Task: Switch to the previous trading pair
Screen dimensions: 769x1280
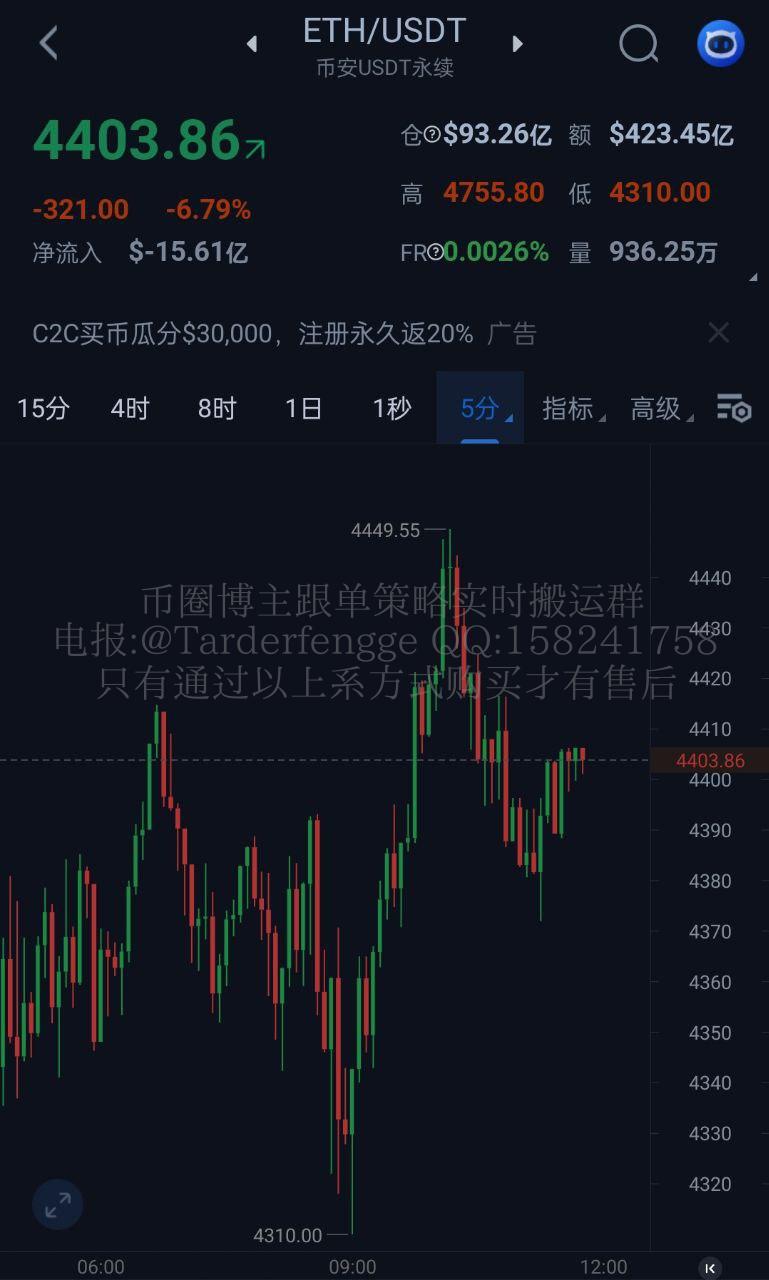Action: (x=252, y=44)
